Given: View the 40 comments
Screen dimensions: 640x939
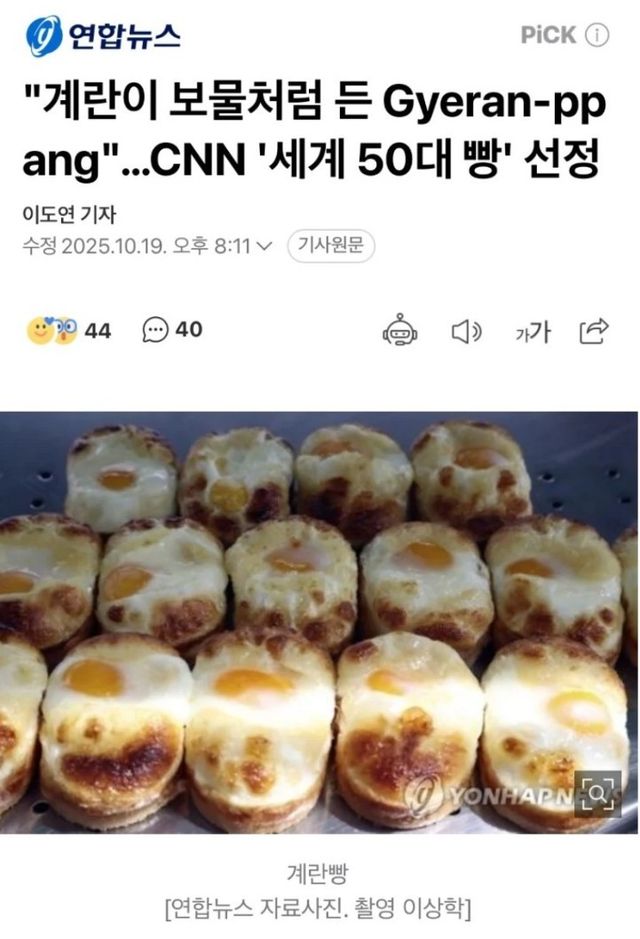Looking at the screenshot, I should point(172,330).
